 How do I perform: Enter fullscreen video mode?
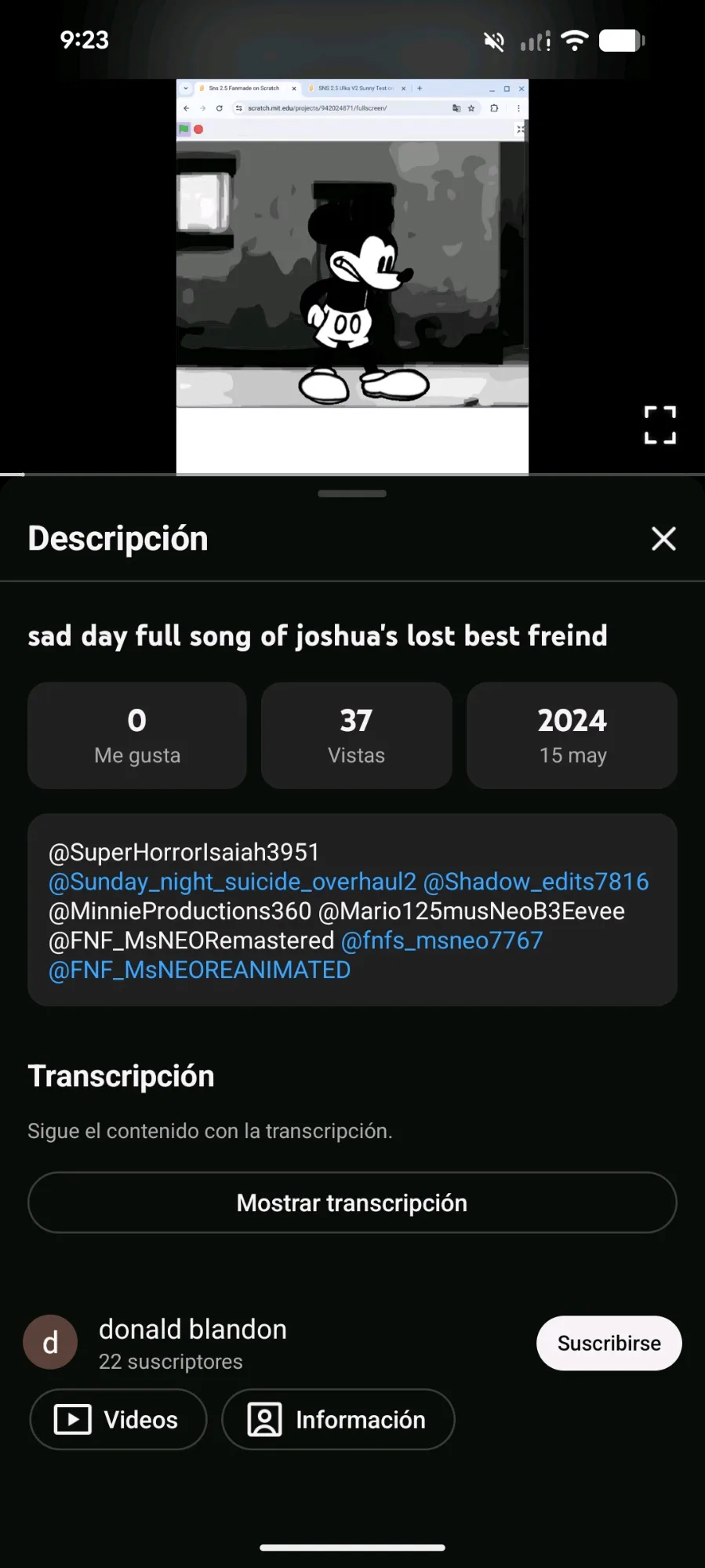tap(660, 425)
